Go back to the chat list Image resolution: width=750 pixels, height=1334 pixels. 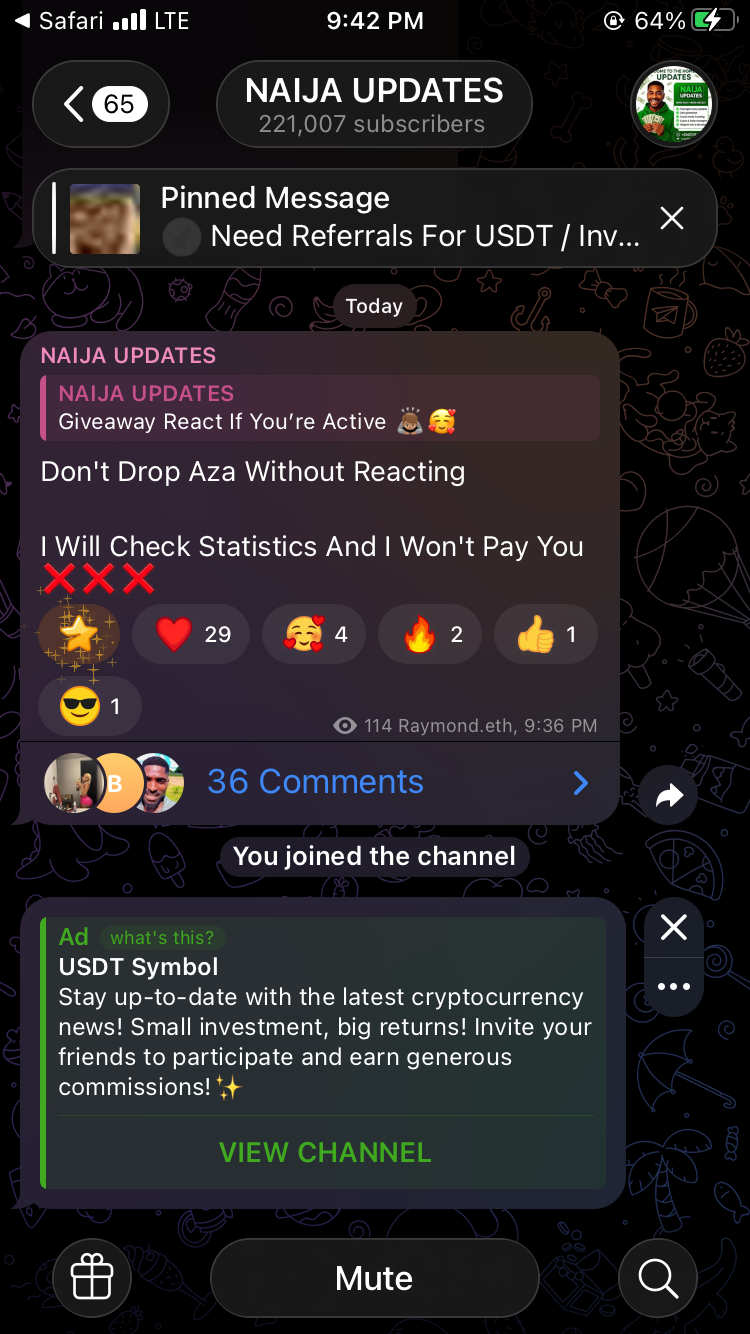[100, 104]
